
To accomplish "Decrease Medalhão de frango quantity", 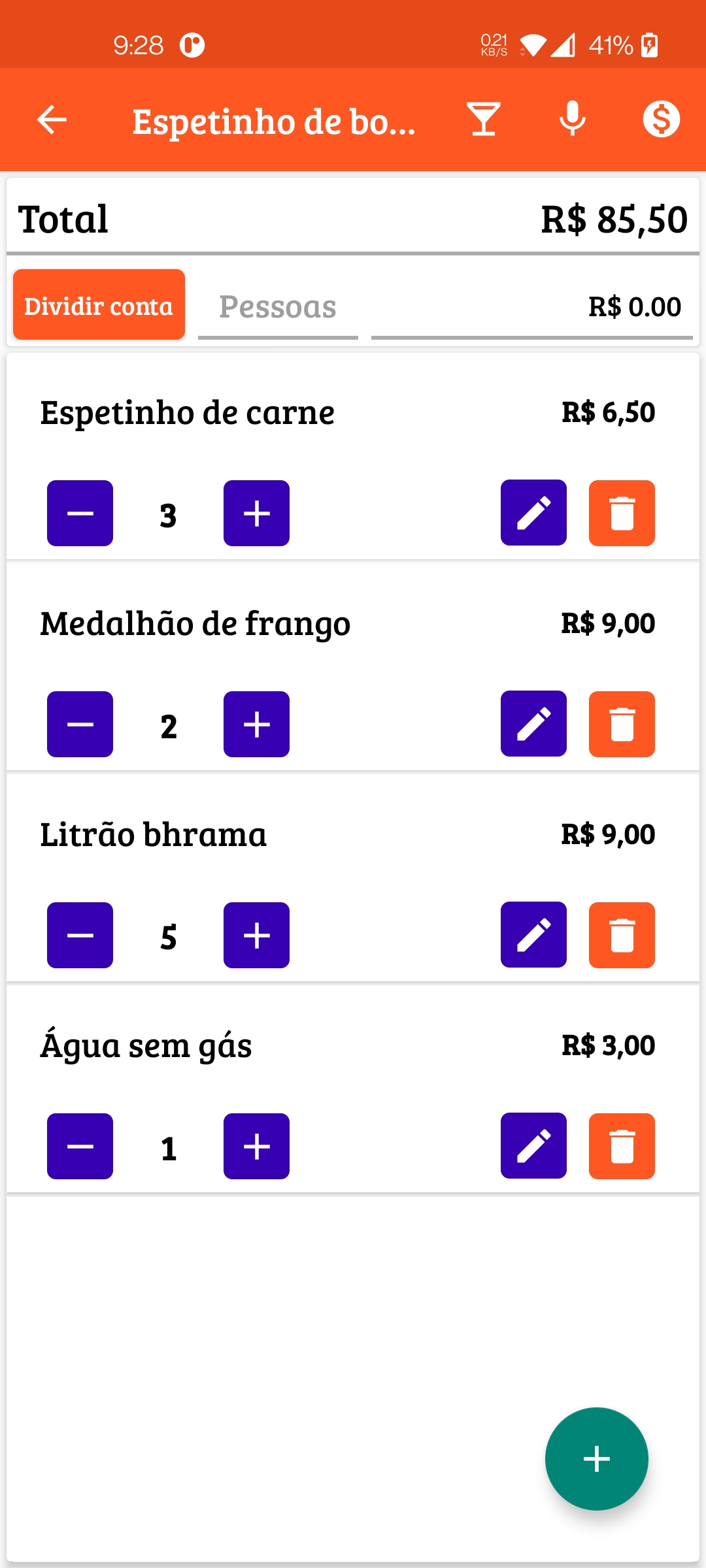I will [x=80, y=725].
